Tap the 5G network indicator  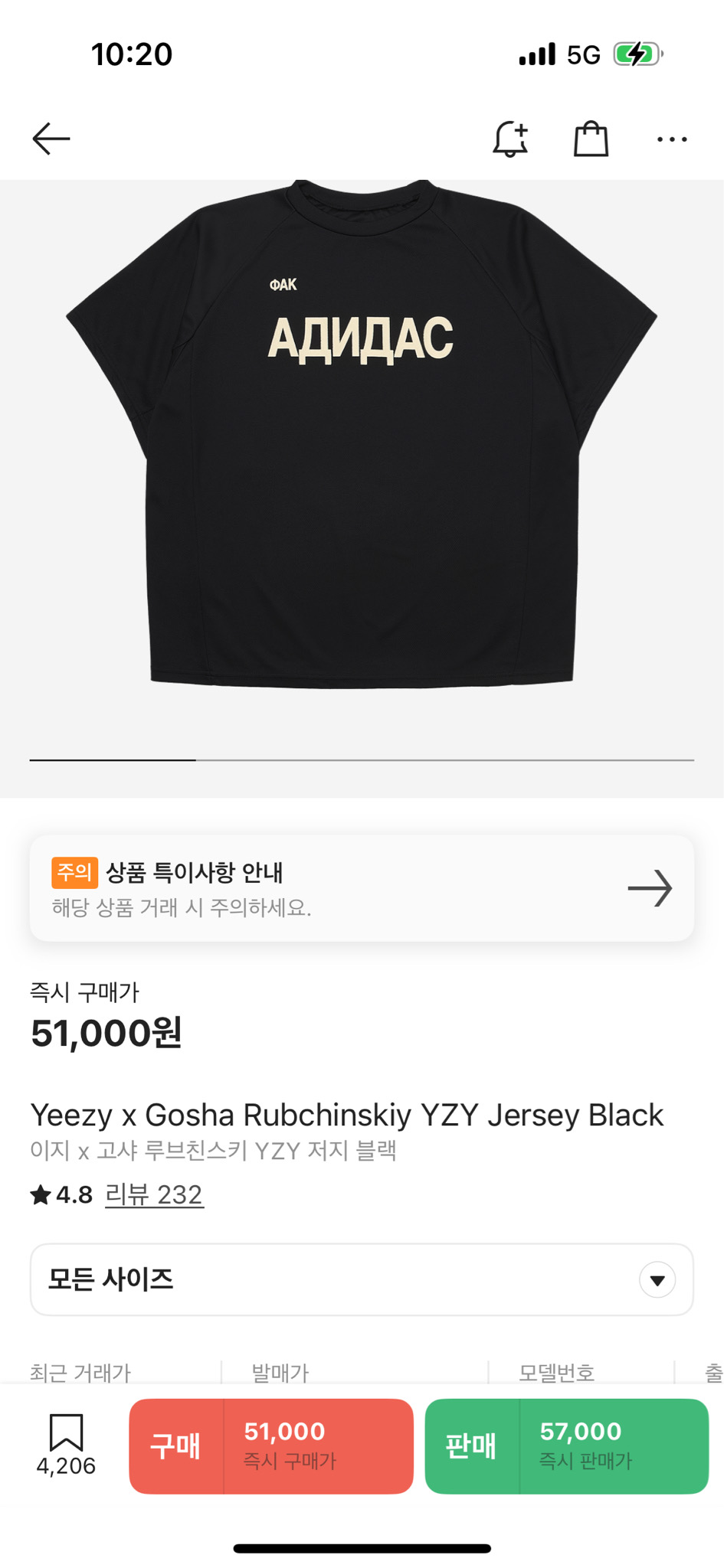click(x=580, y=54)
